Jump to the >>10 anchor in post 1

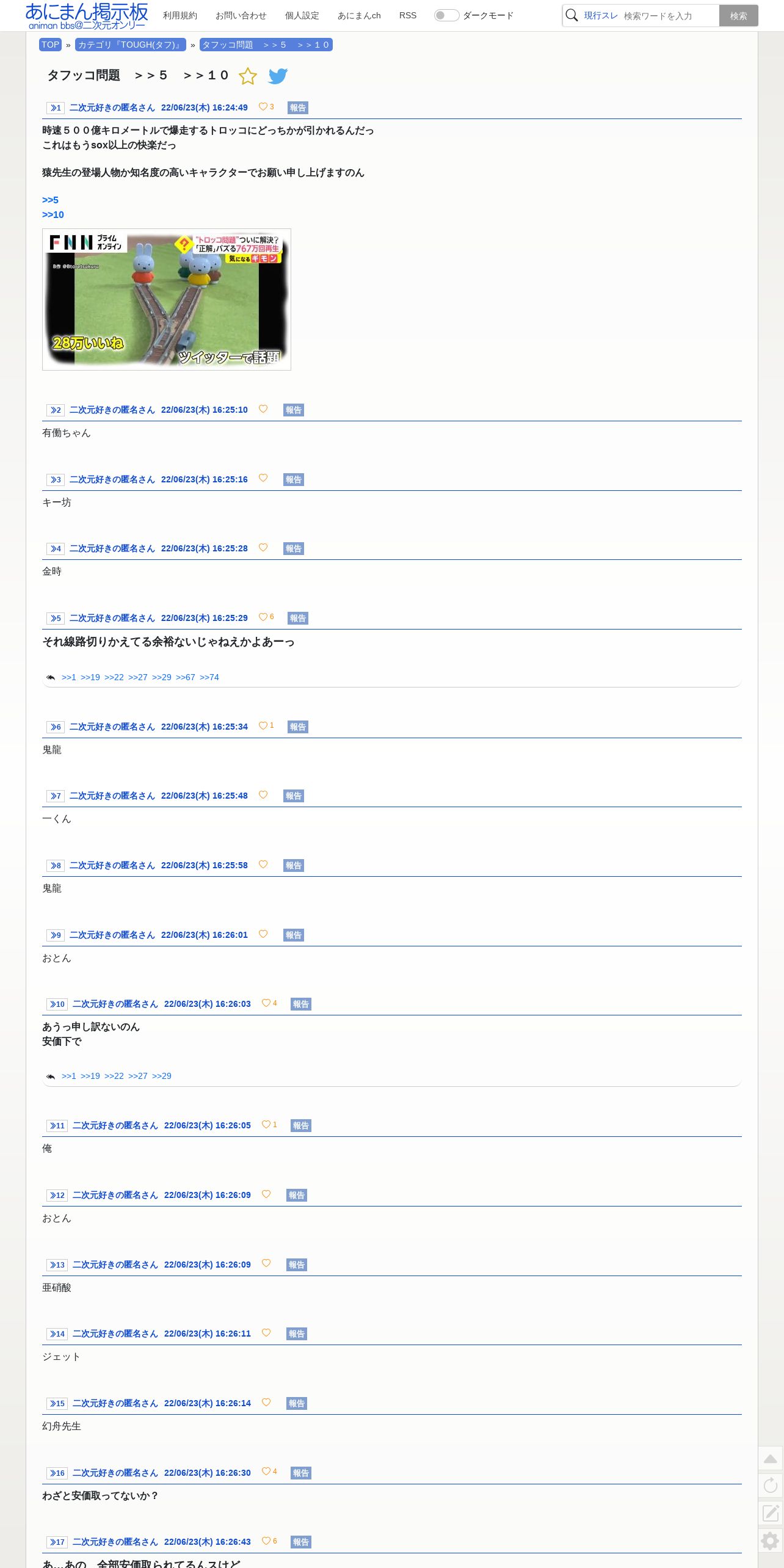[x=53, y=215]
